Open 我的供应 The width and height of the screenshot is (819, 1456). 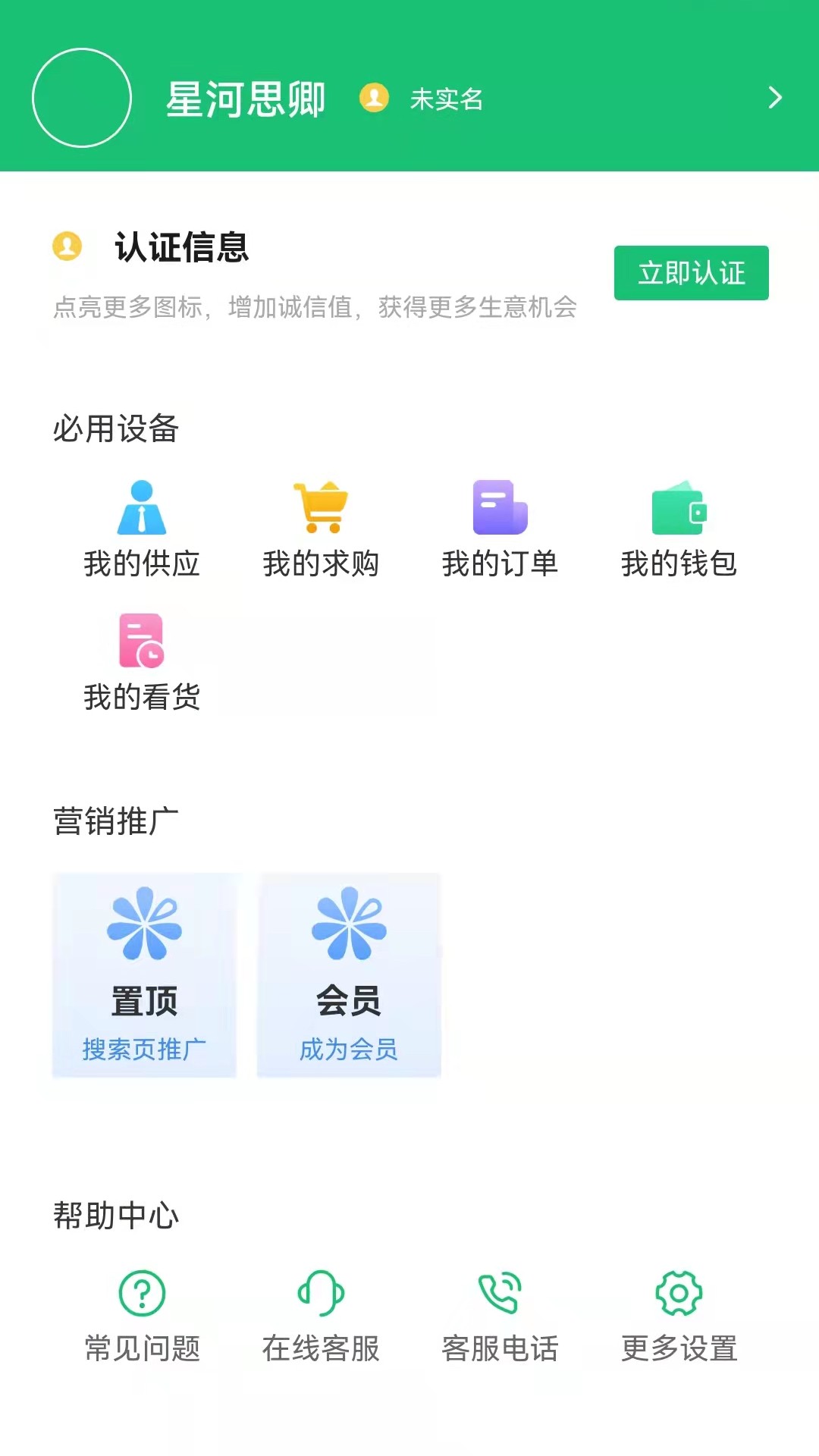click(x=142, y=529)
